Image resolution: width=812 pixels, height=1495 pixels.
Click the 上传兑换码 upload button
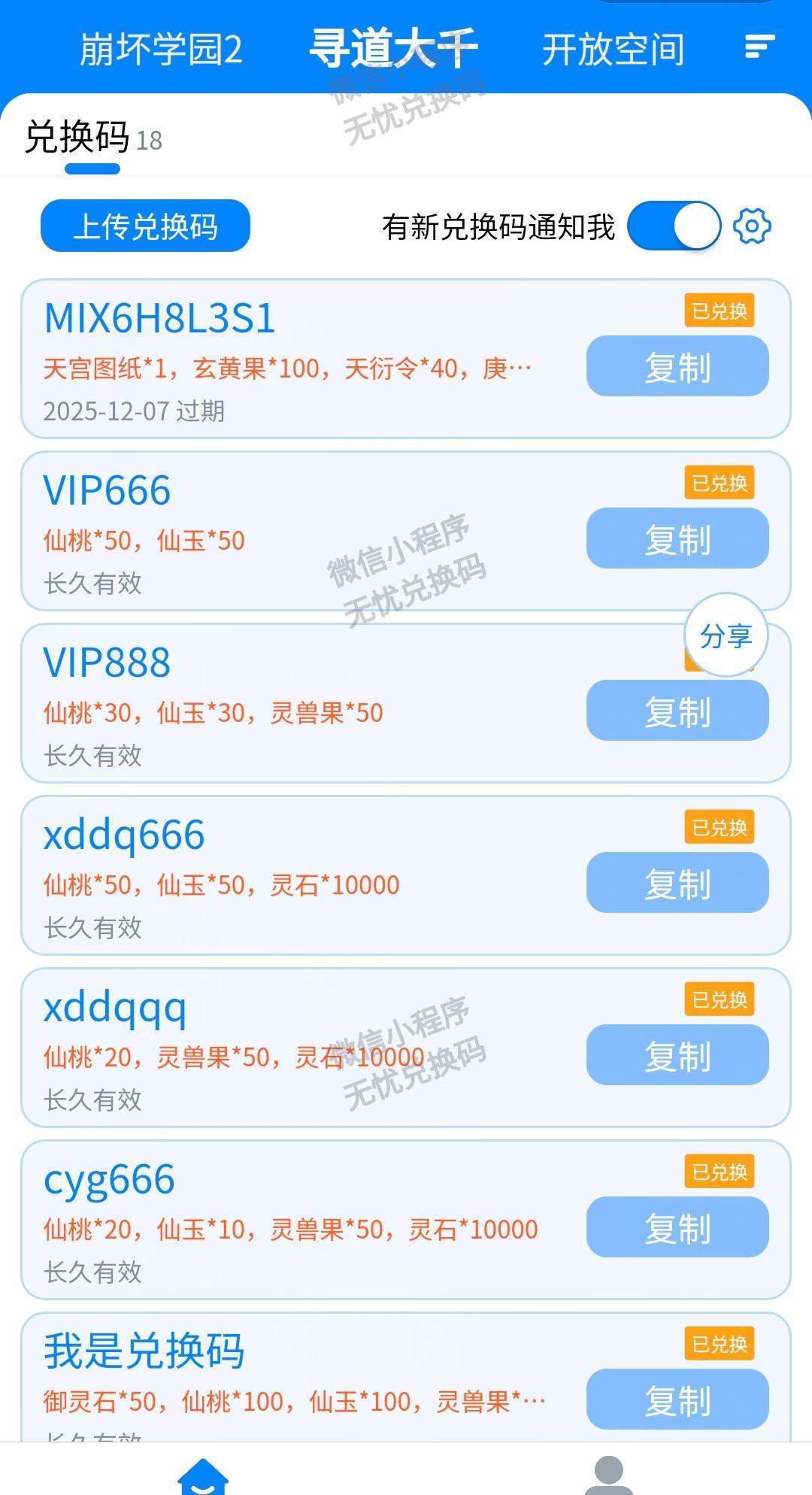click(144, 226)
